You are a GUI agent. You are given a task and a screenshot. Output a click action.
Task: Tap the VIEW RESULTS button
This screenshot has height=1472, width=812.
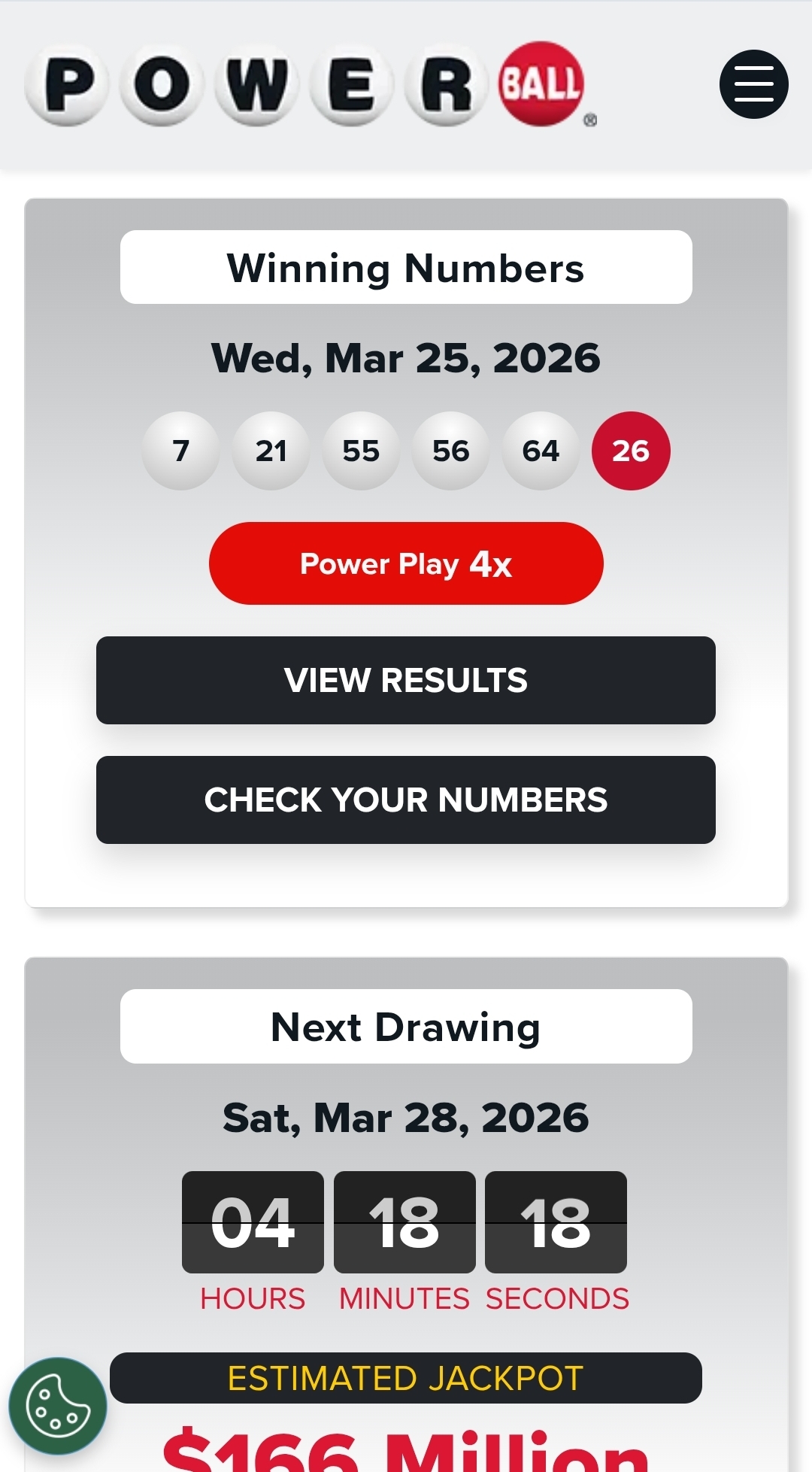pyautogui.click(x=406, y=680)
